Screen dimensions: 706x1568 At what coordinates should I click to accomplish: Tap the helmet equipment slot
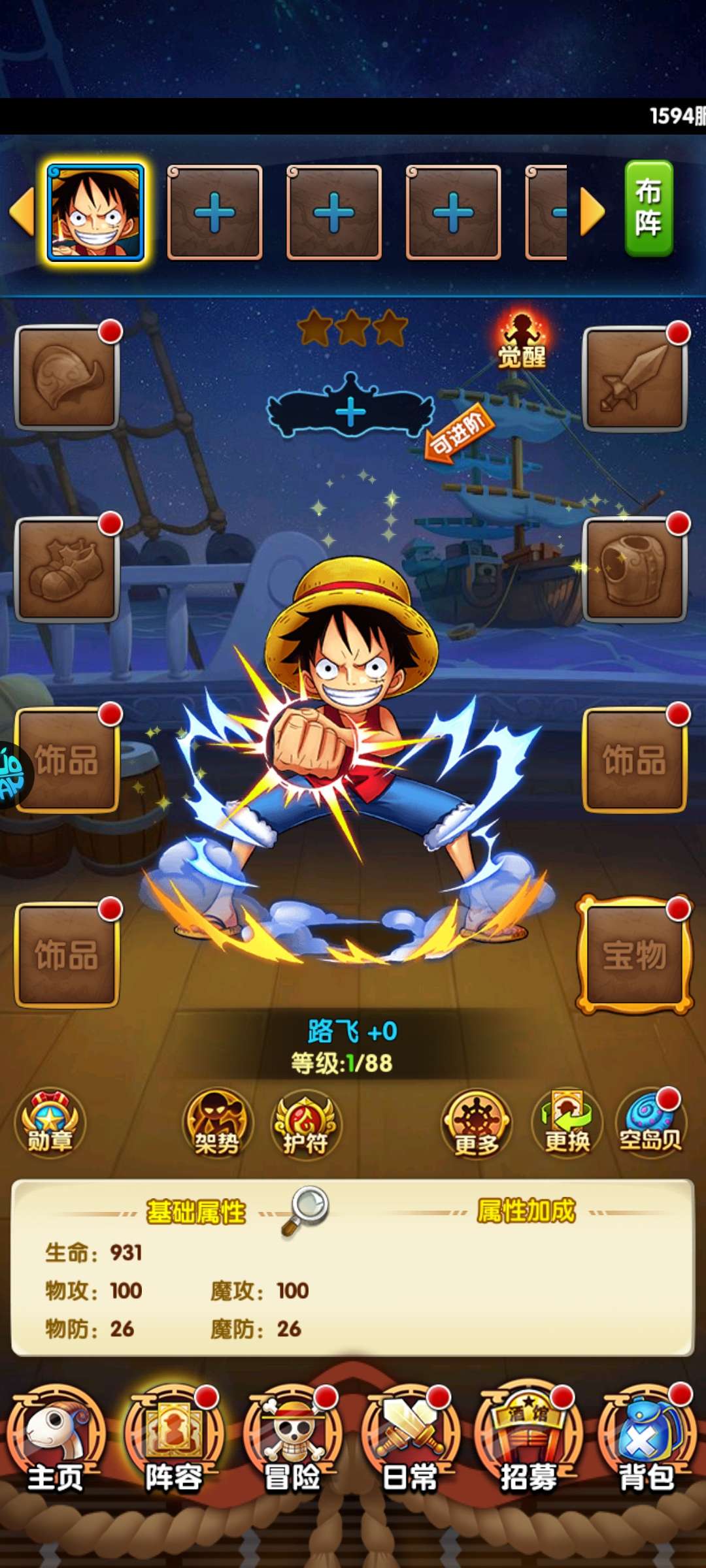click(x=67, y=377)
